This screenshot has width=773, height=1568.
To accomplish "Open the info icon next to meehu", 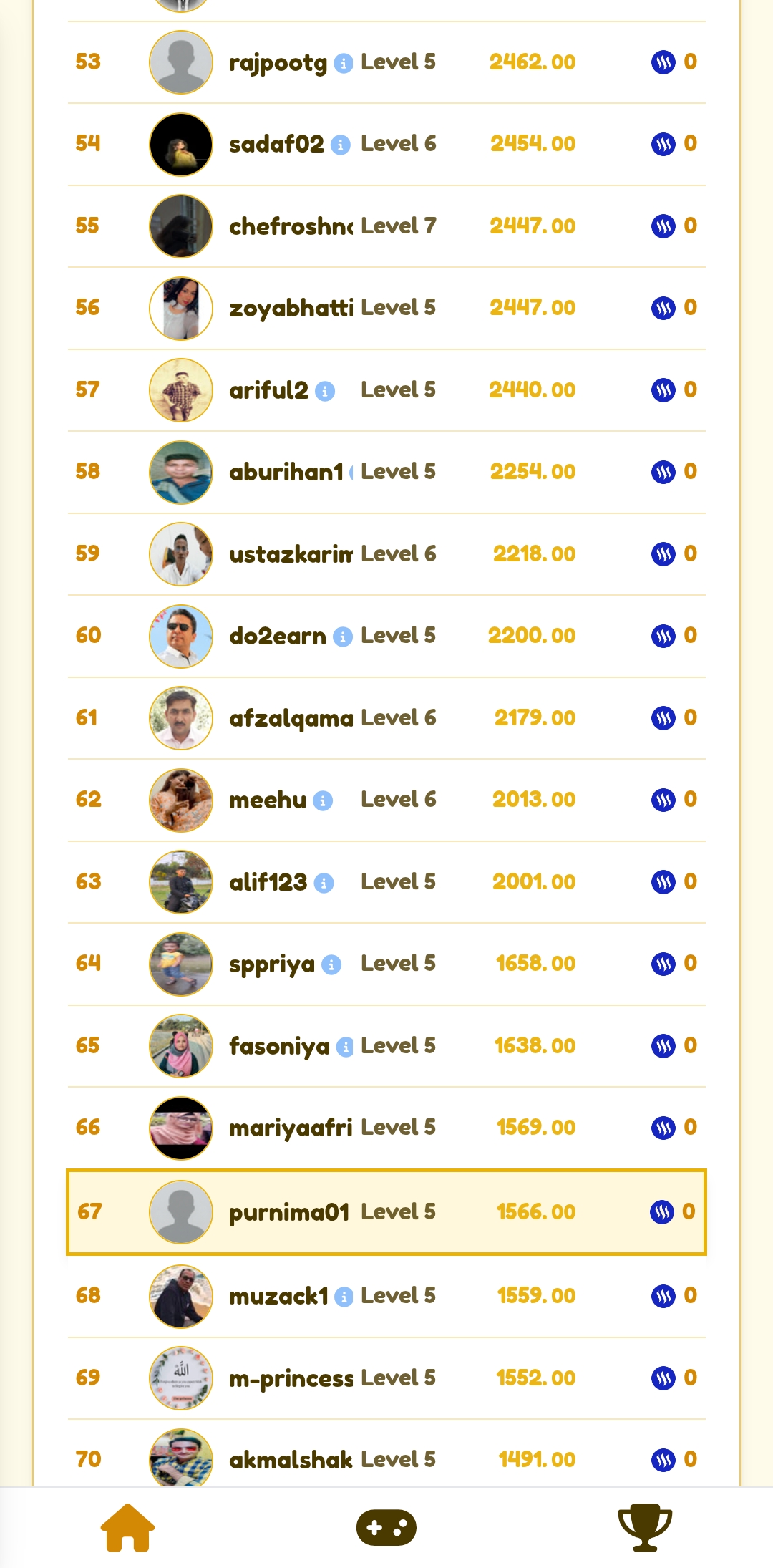I will [x=323, y=801].
